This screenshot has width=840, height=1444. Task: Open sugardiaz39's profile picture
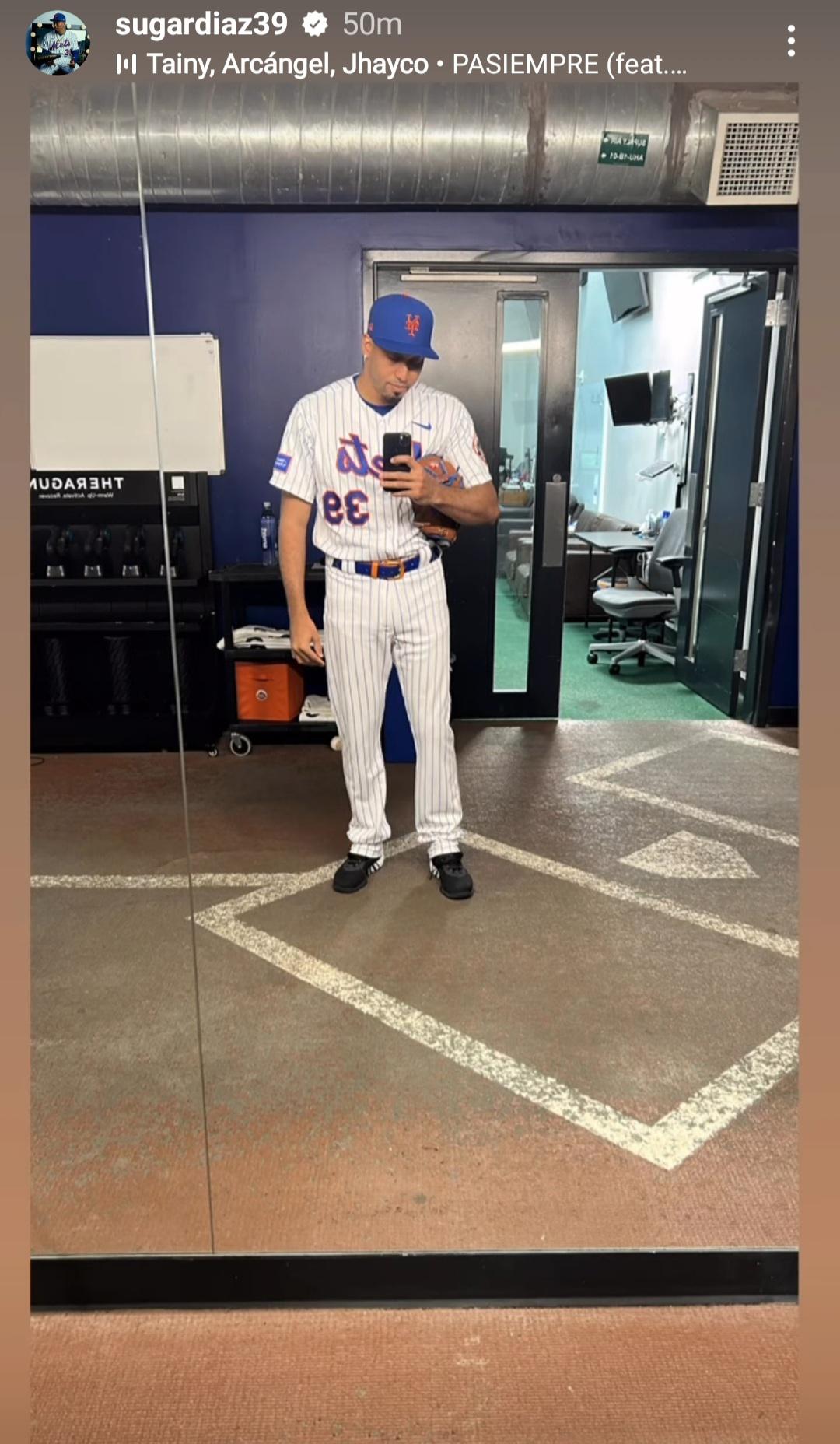(x=58, y=43)
